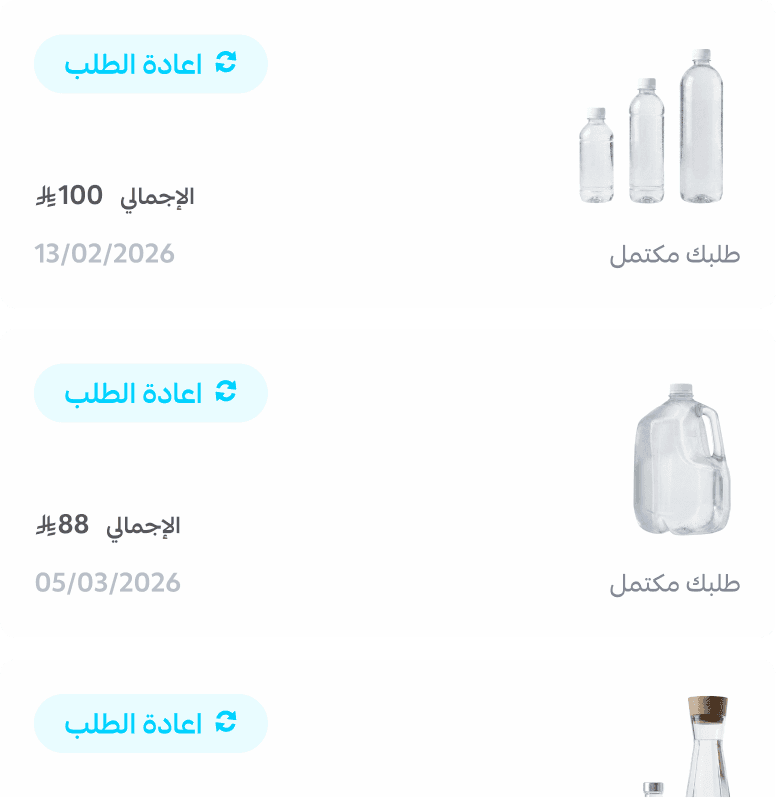The height and width of the screenshot is (798, 776).
Task: Tap اعادة الطلب on the glass carafe order
Action: point(150,723)
